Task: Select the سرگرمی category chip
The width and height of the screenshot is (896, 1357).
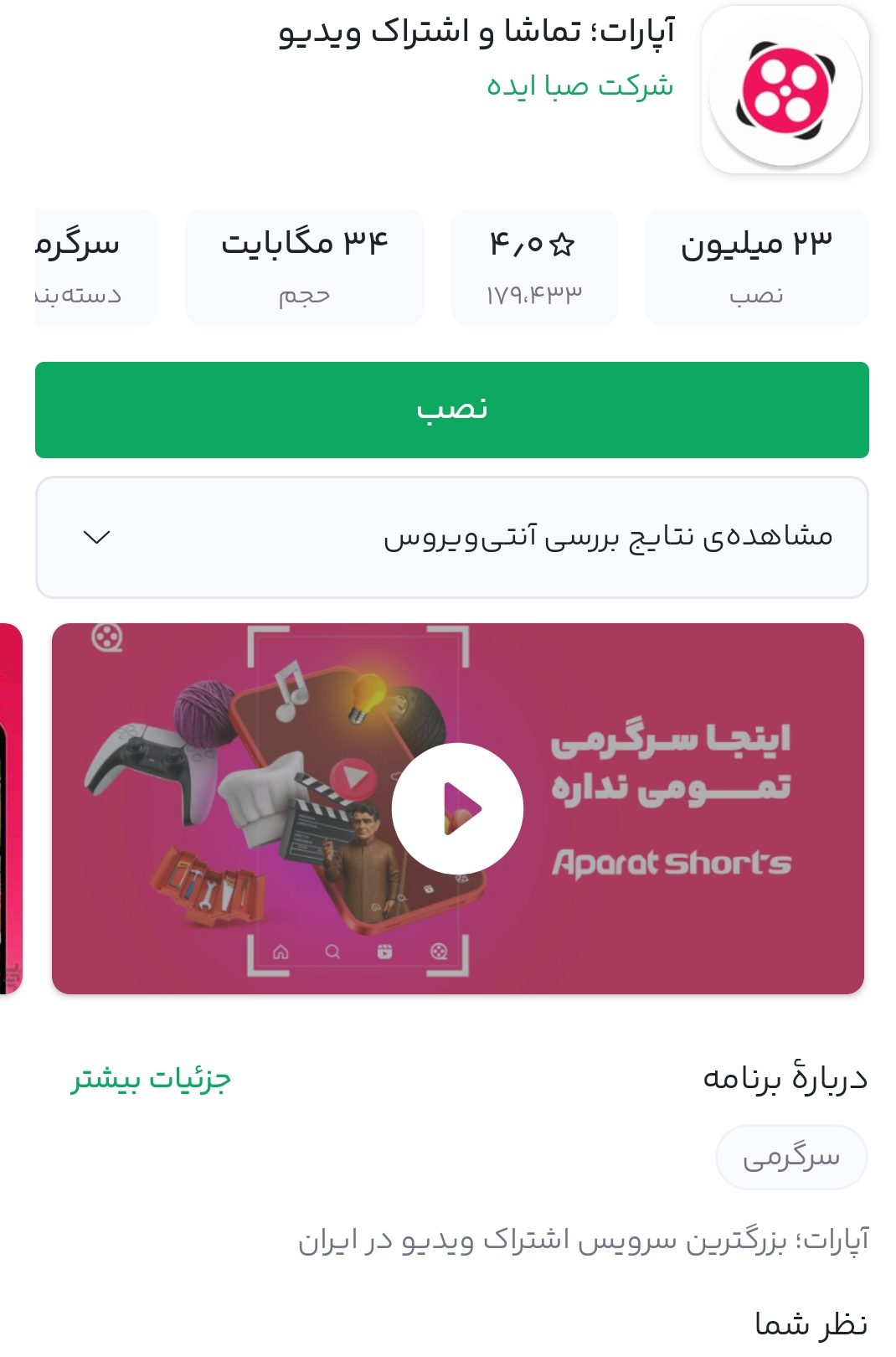Action: 790,1157
